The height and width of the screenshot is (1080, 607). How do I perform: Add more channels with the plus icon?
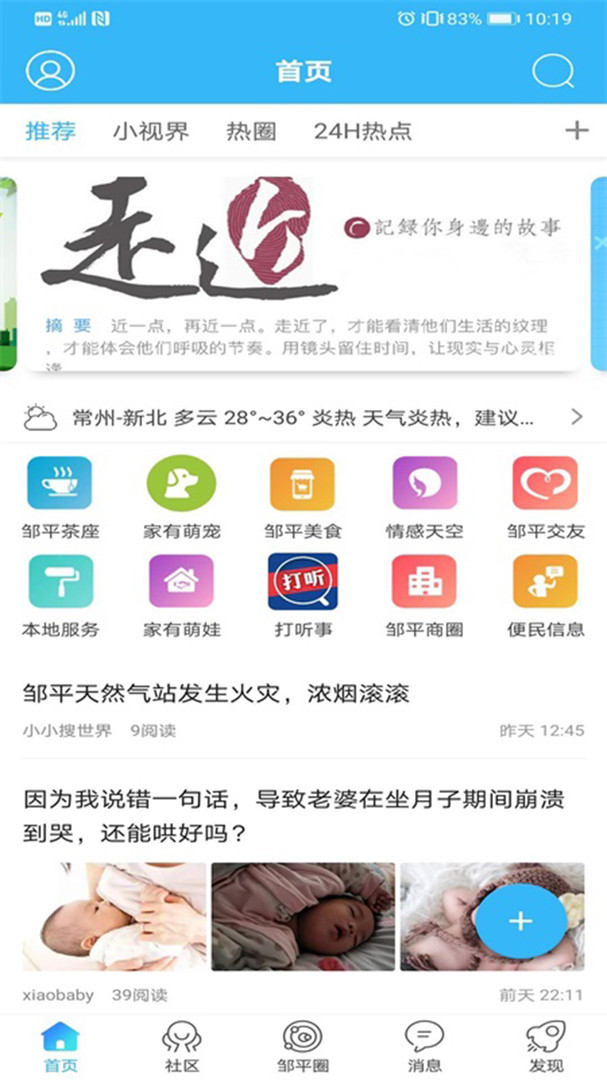[x=576, y=131]
